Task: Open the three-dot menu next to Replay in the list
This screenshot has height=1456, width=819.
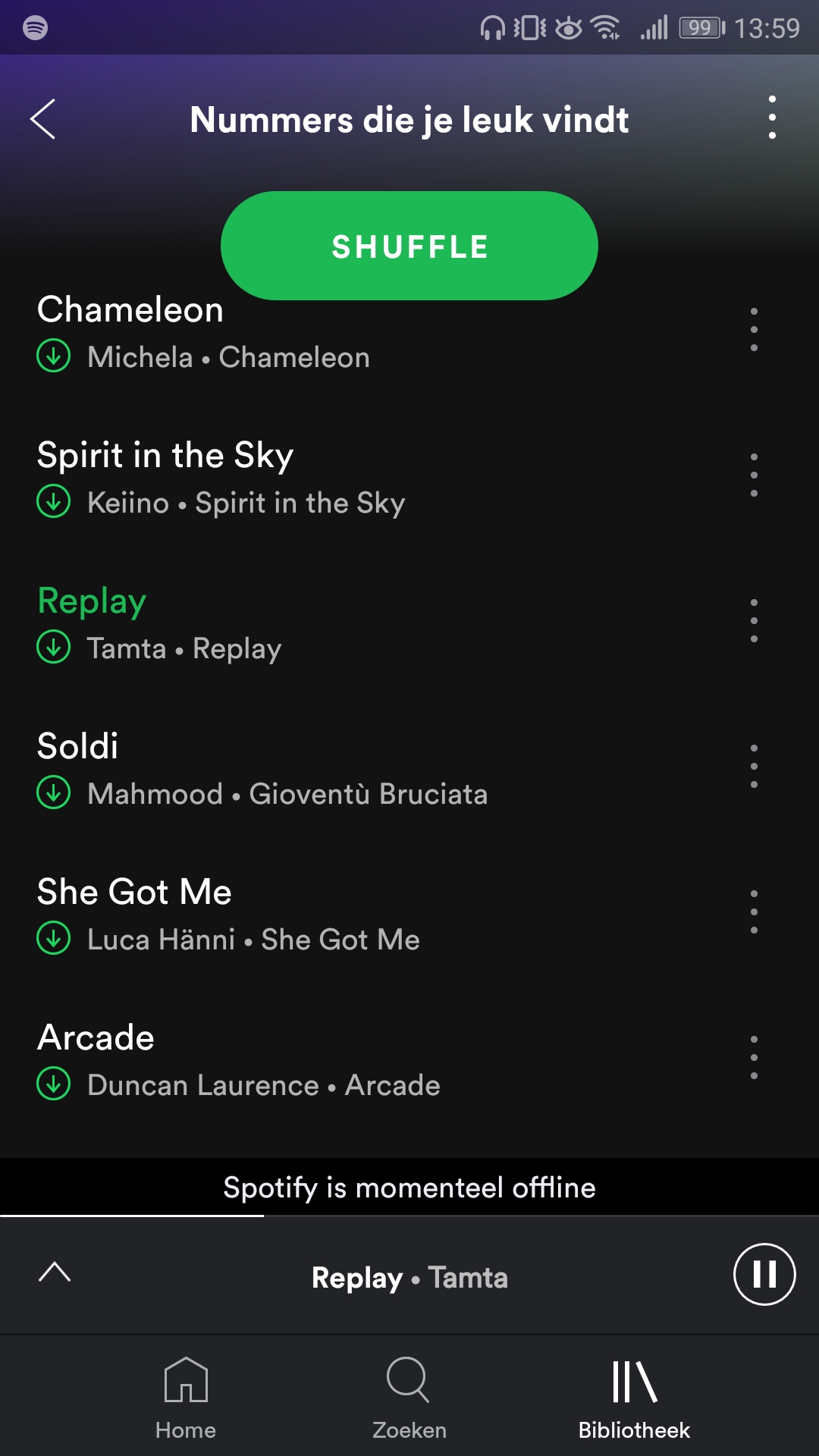Action: [x=754, y=620]
